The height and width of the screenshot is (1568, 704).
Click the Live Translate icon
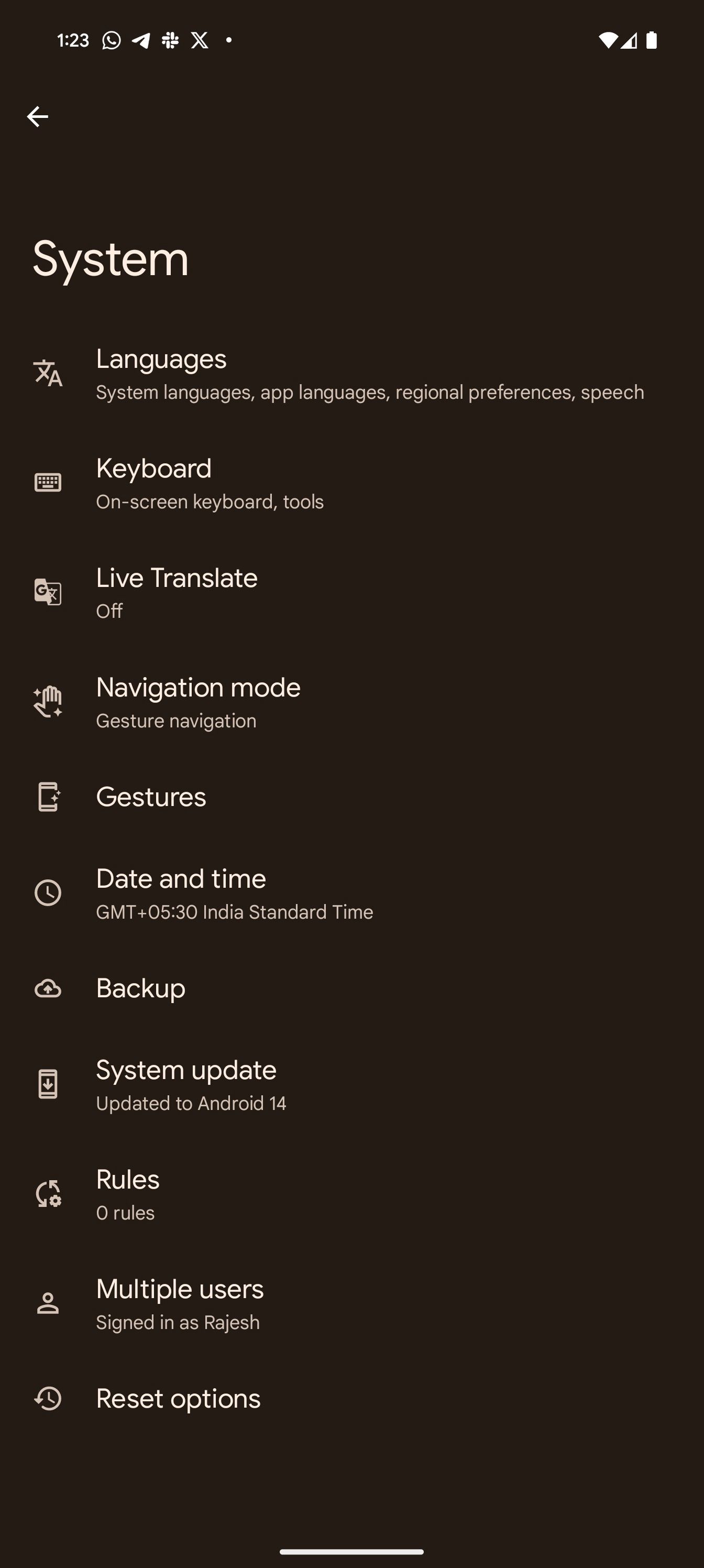48,591
